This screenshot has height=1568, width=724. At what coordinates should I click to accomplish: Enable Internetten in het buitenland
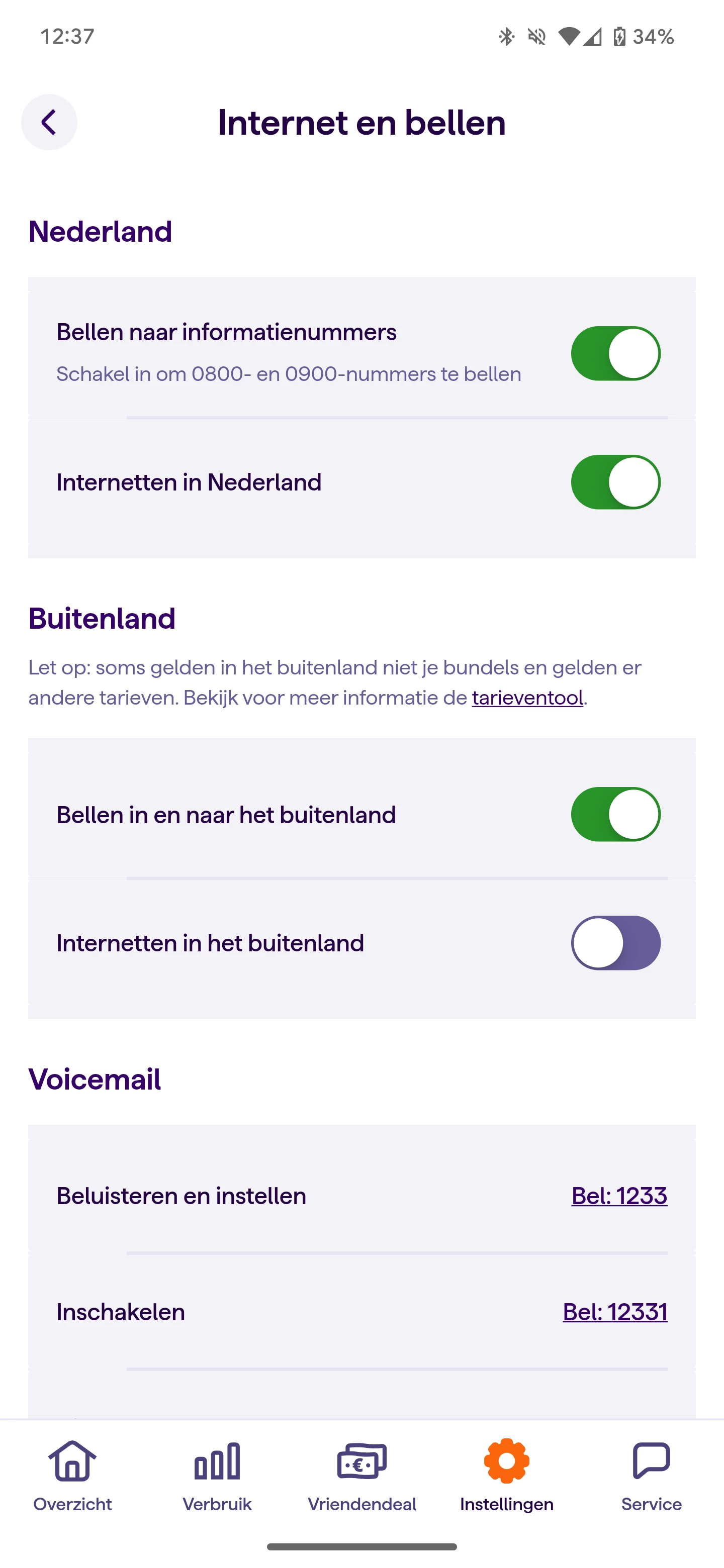[615, 943]
